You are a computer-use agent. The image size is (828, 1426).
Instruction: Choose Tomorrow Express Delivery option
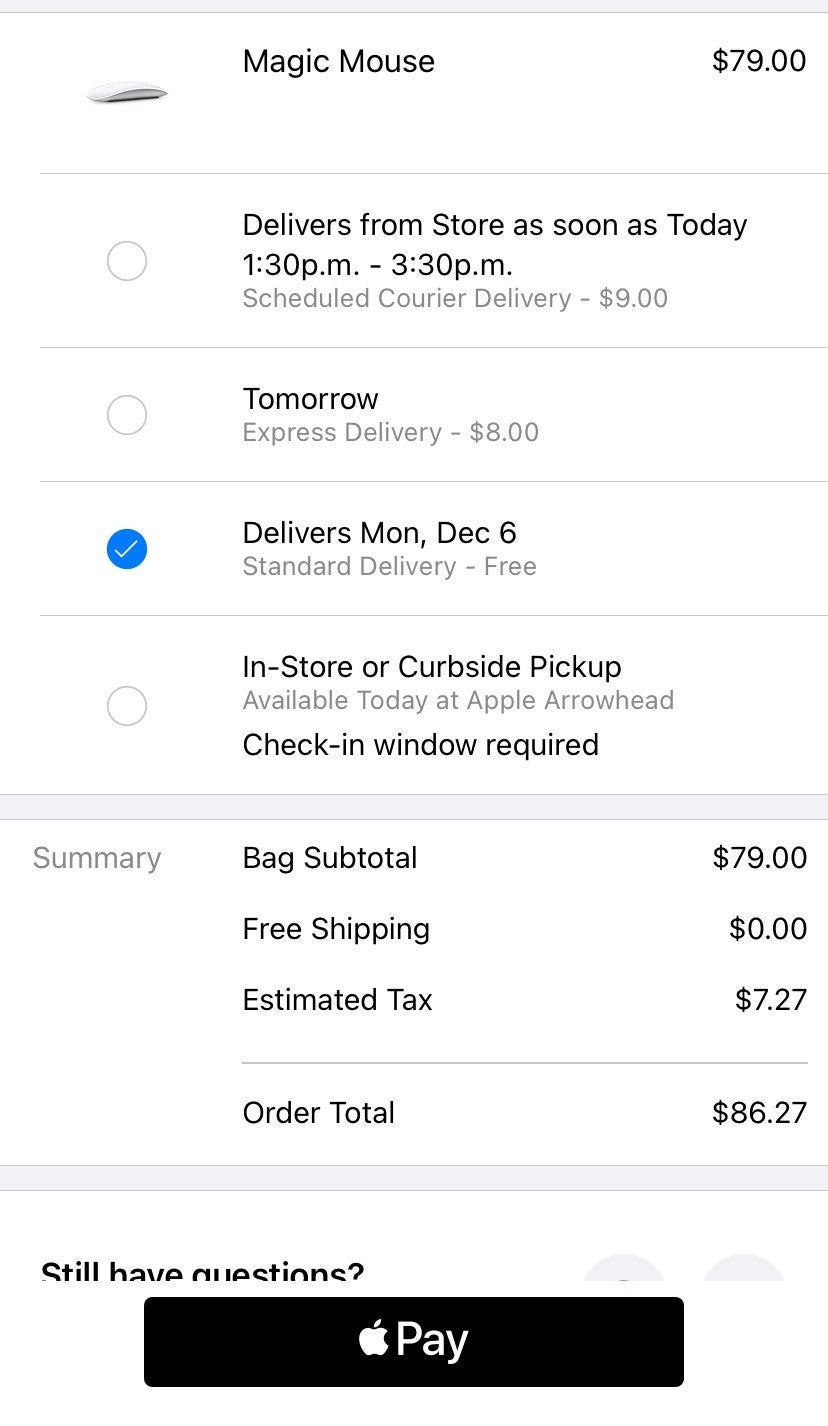tap(127, 415)
